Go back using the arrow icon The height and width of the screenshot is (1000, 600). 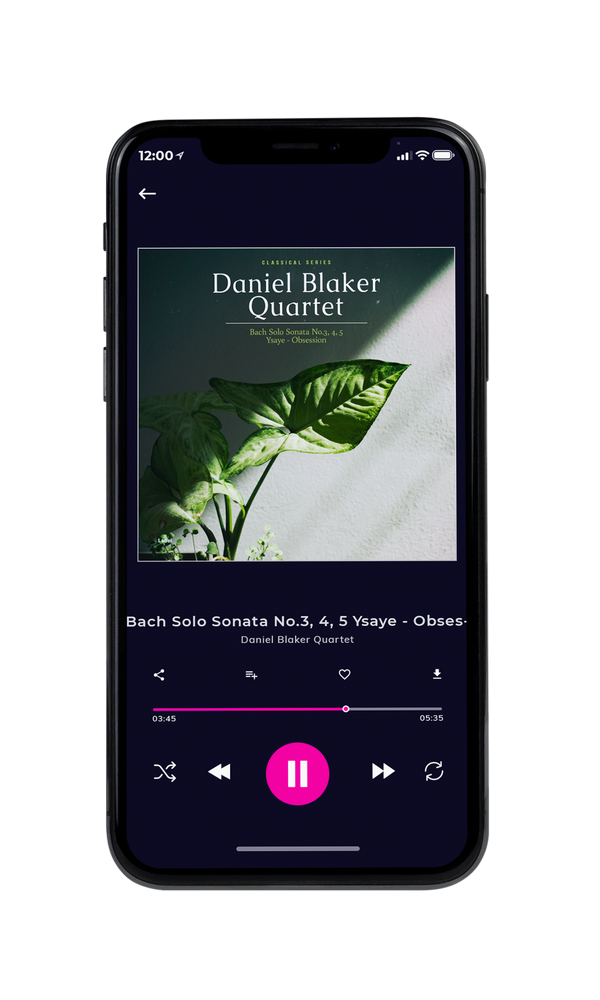[147, 193]
